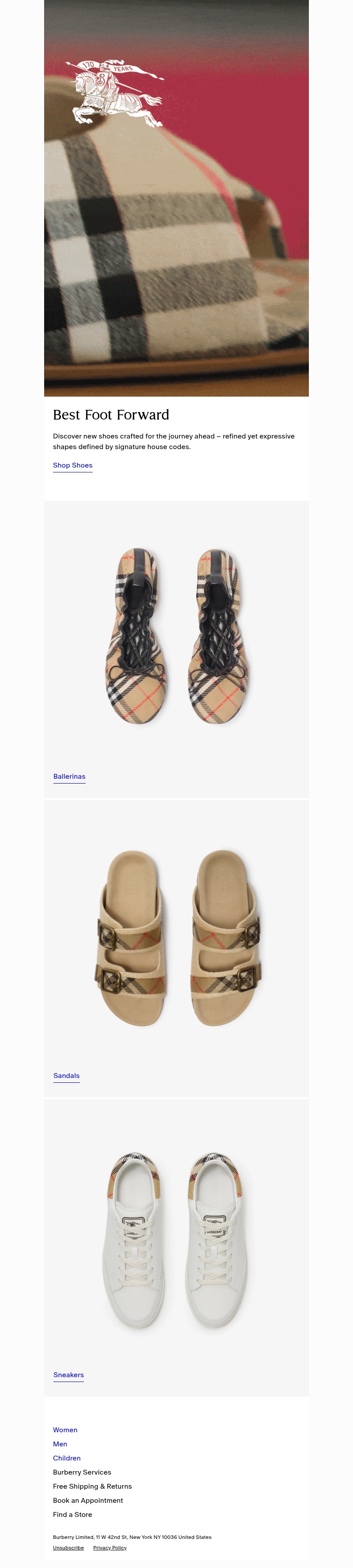Tap the Unsubscribe link
The width and height of the screenshot is (353, 1568).
pos(68,1547)
